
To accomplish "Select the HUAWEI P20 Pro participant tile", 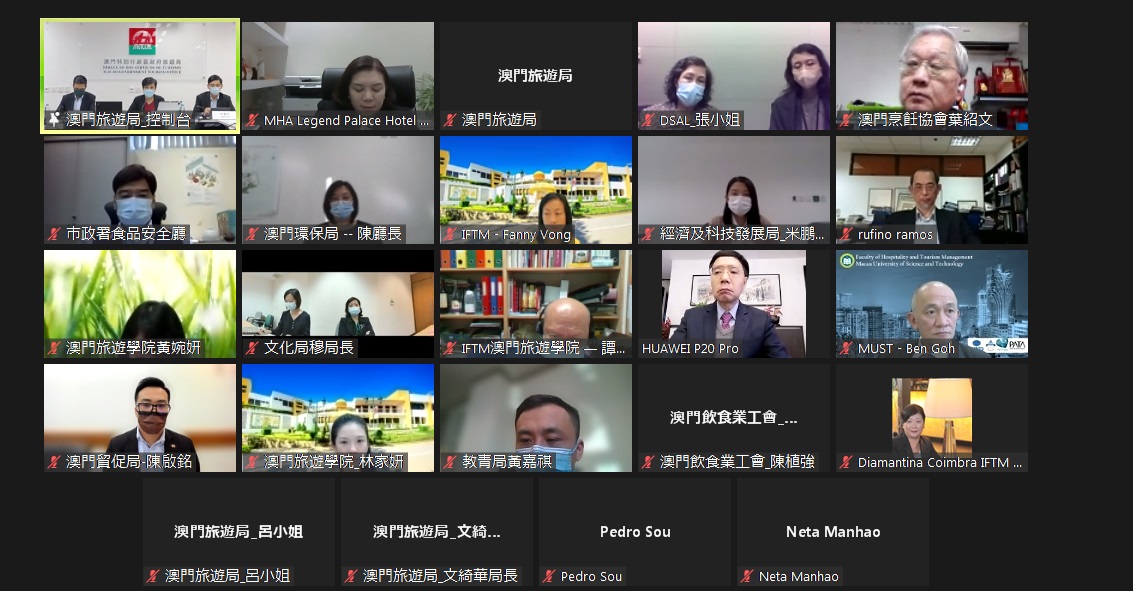I will [x=734, y=304].
